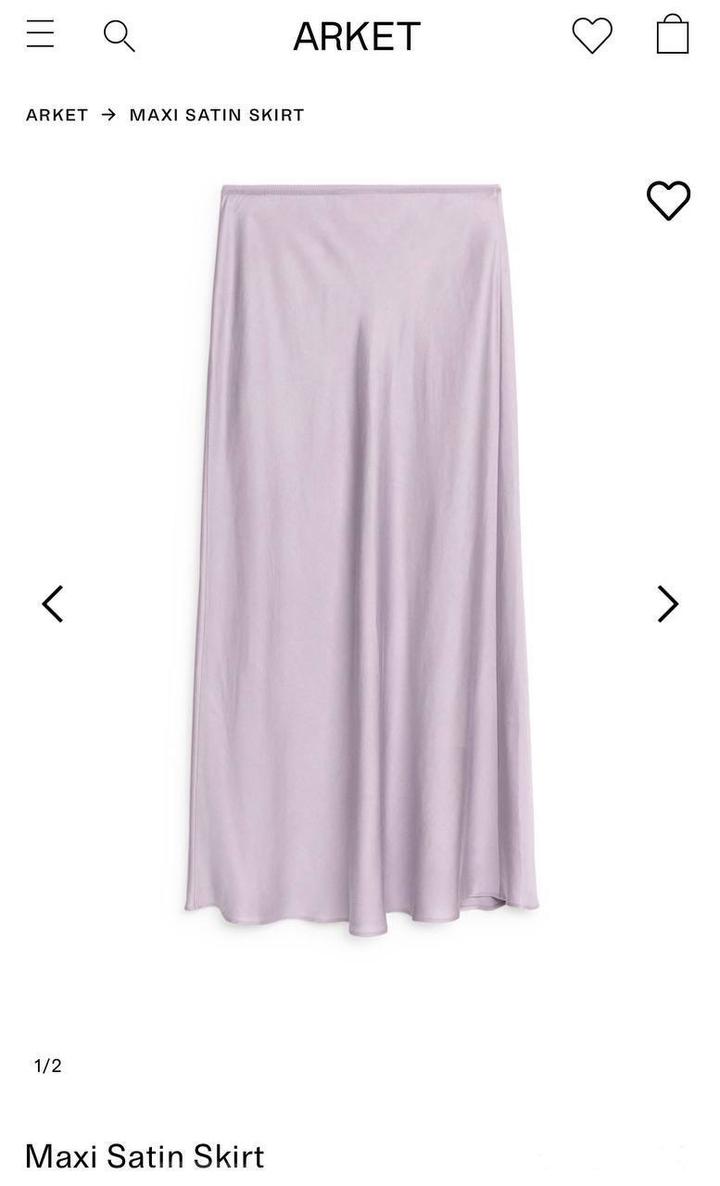Go to ARKET home via the logo
This screenshot has height=1186, width=720.
coord(357,37)
